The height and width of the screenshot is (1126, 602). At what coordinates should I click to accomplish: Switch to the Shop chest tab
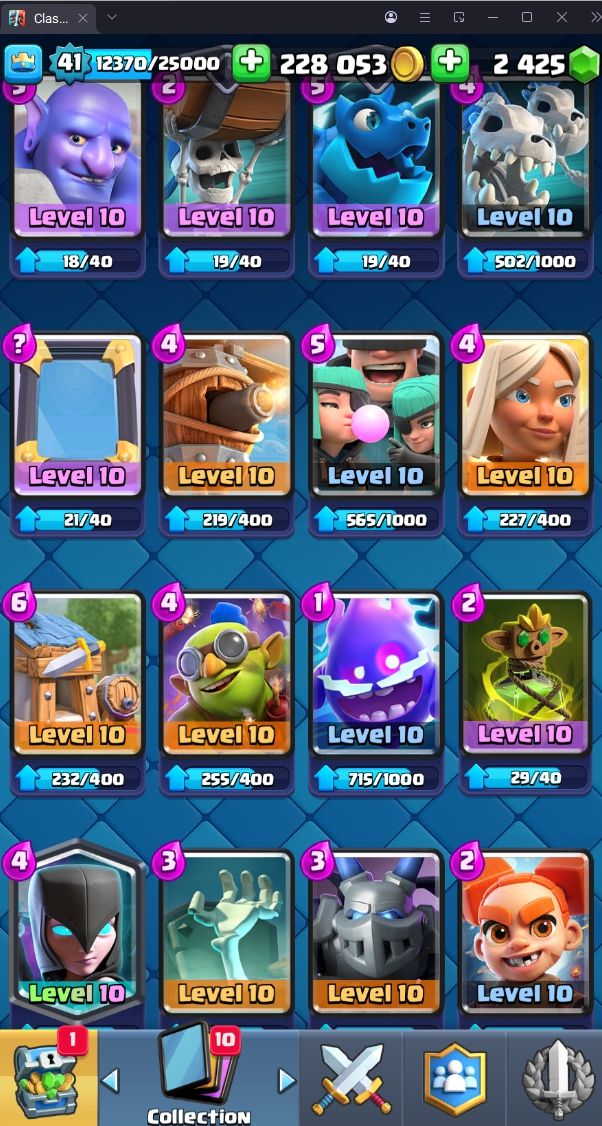48,1078
